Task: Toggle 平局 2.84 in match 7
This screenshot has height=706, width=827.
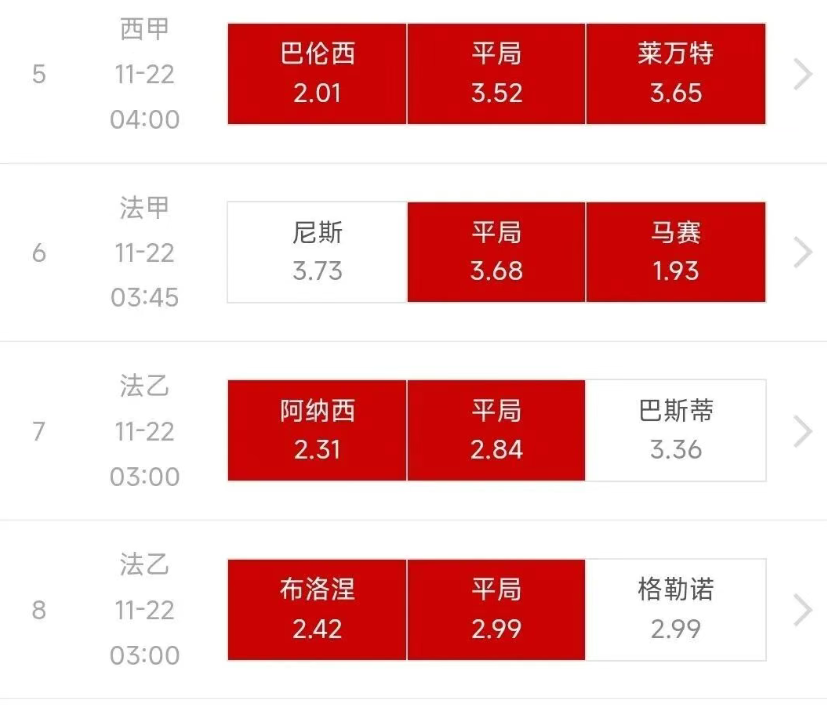Action: click(496, 430)
